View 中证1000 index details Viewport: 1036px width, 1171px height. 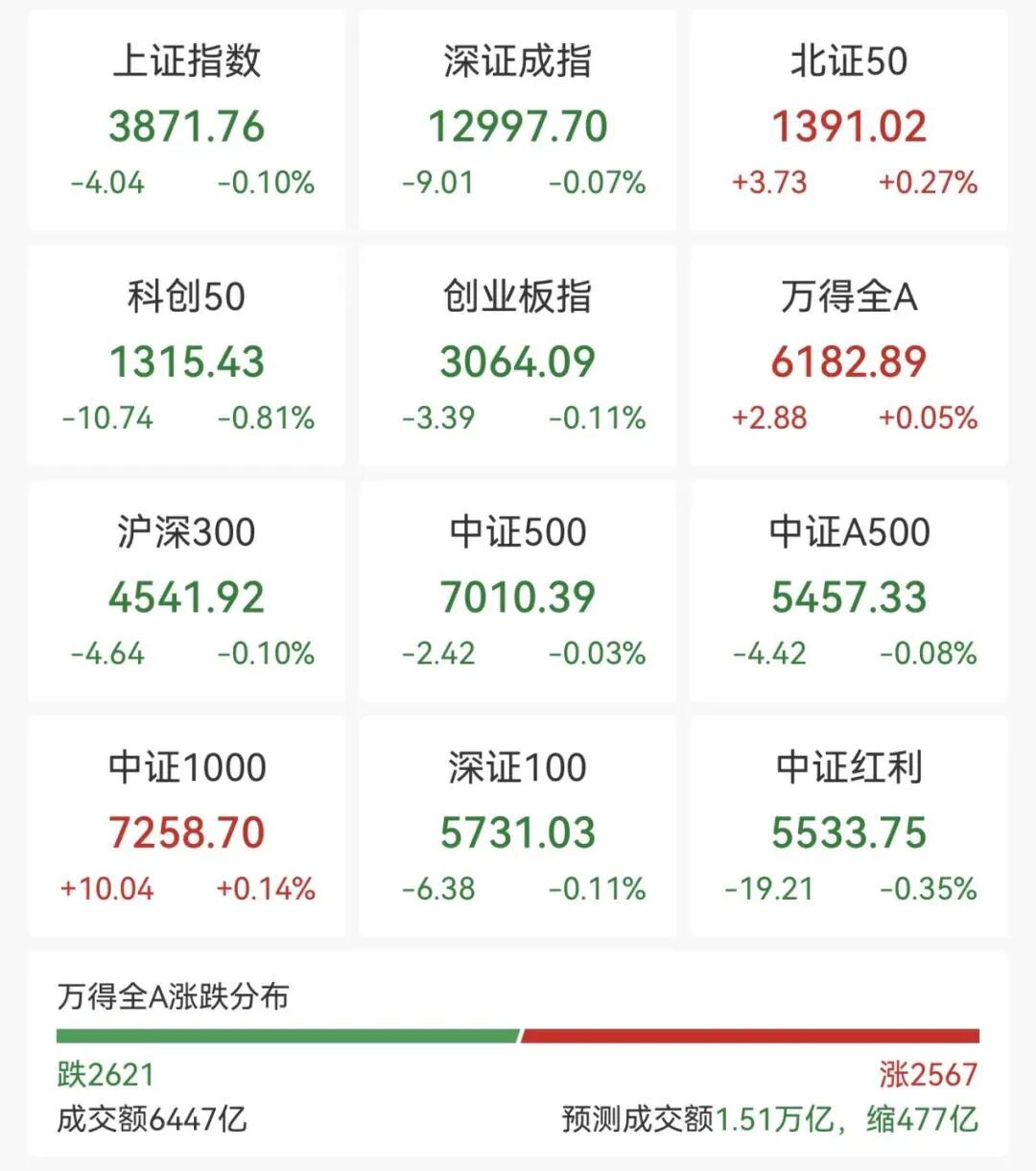click(x=186, y=828)
